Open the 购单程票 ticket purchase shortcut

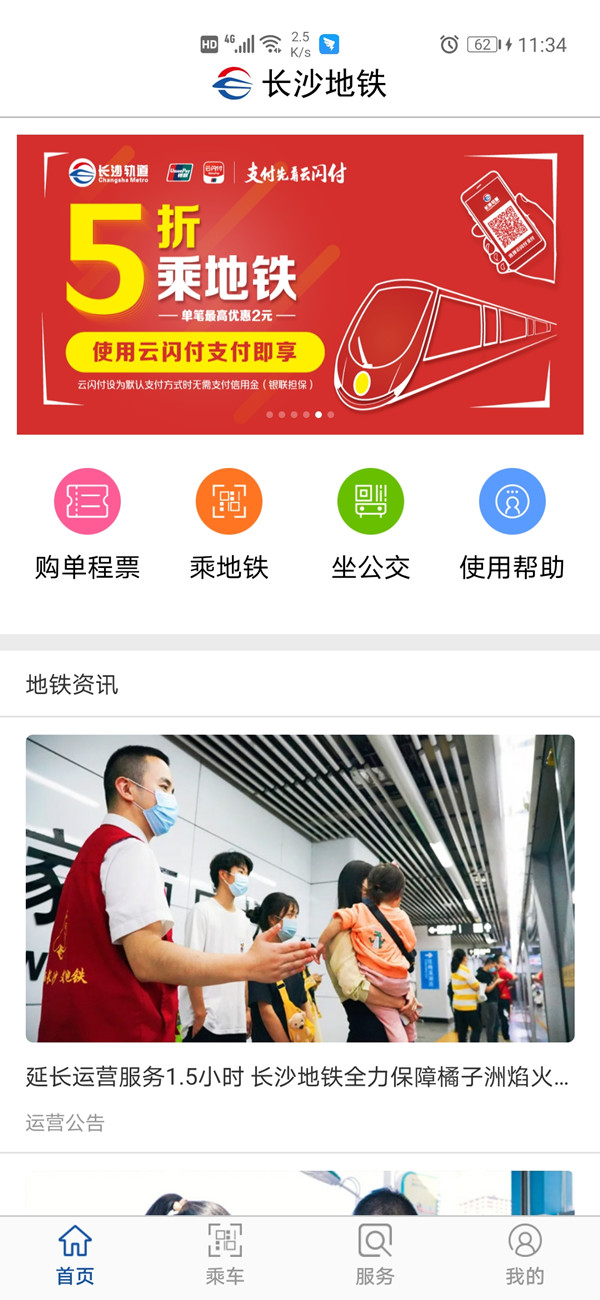pos(87,525)
